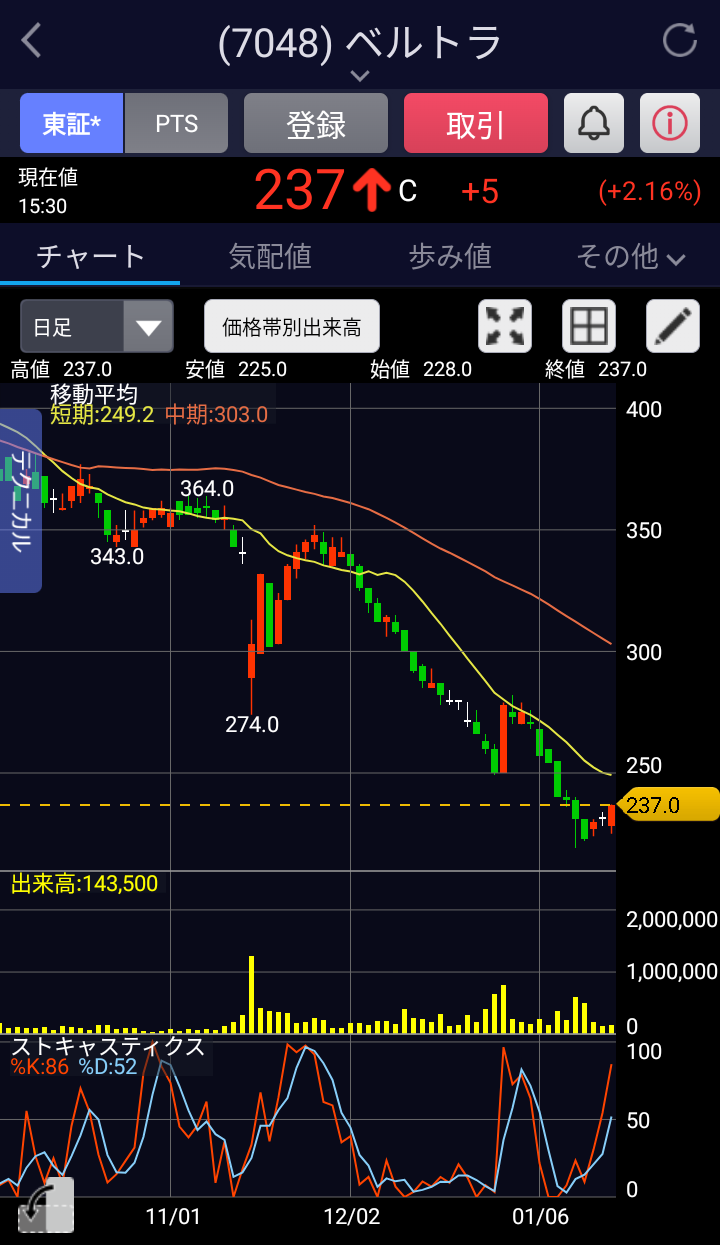Viewport: 720px width, 1245px height.
Task: Switch to the 気配値 tab
Action: pos(270,257)
